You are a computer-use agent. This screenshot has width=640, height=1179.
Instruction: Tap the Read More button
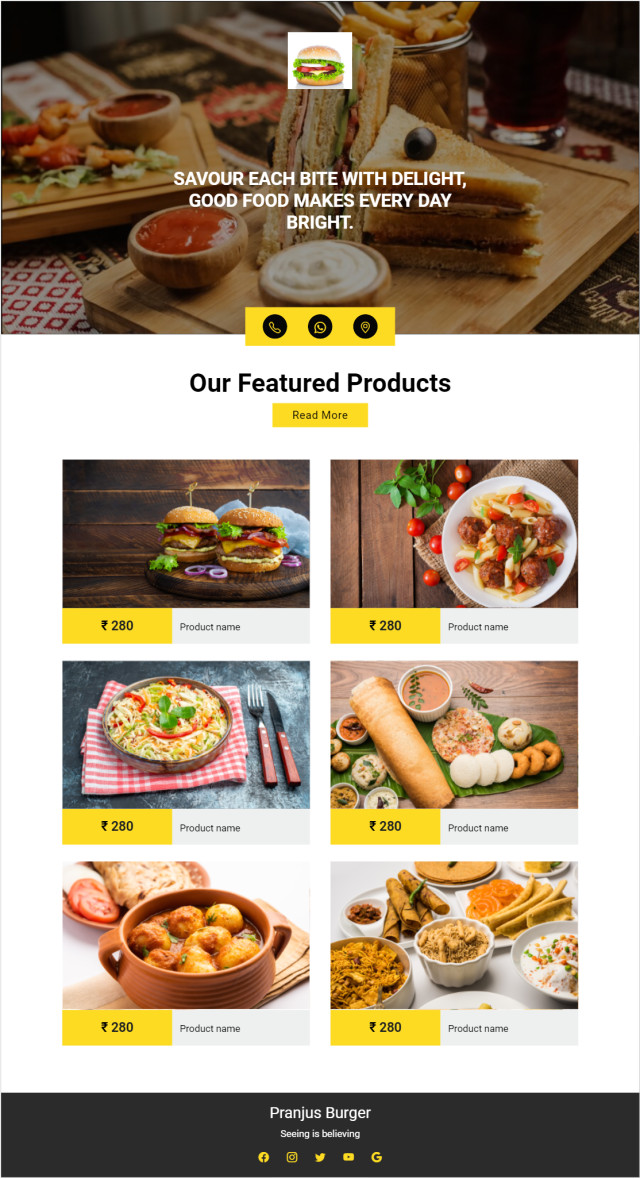coord(320,415)
